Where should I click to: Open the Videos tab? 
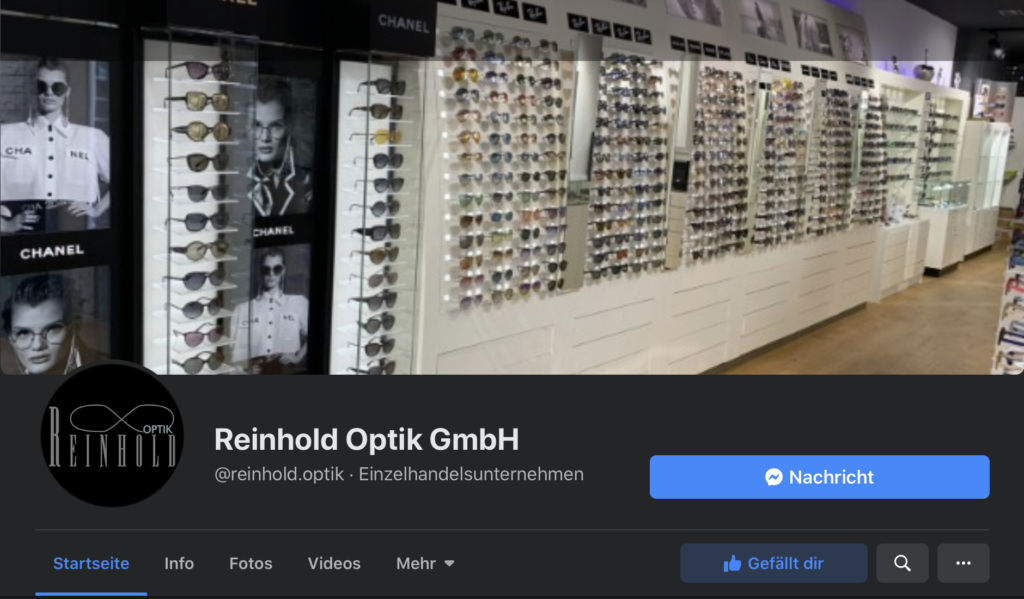[334, 563]
